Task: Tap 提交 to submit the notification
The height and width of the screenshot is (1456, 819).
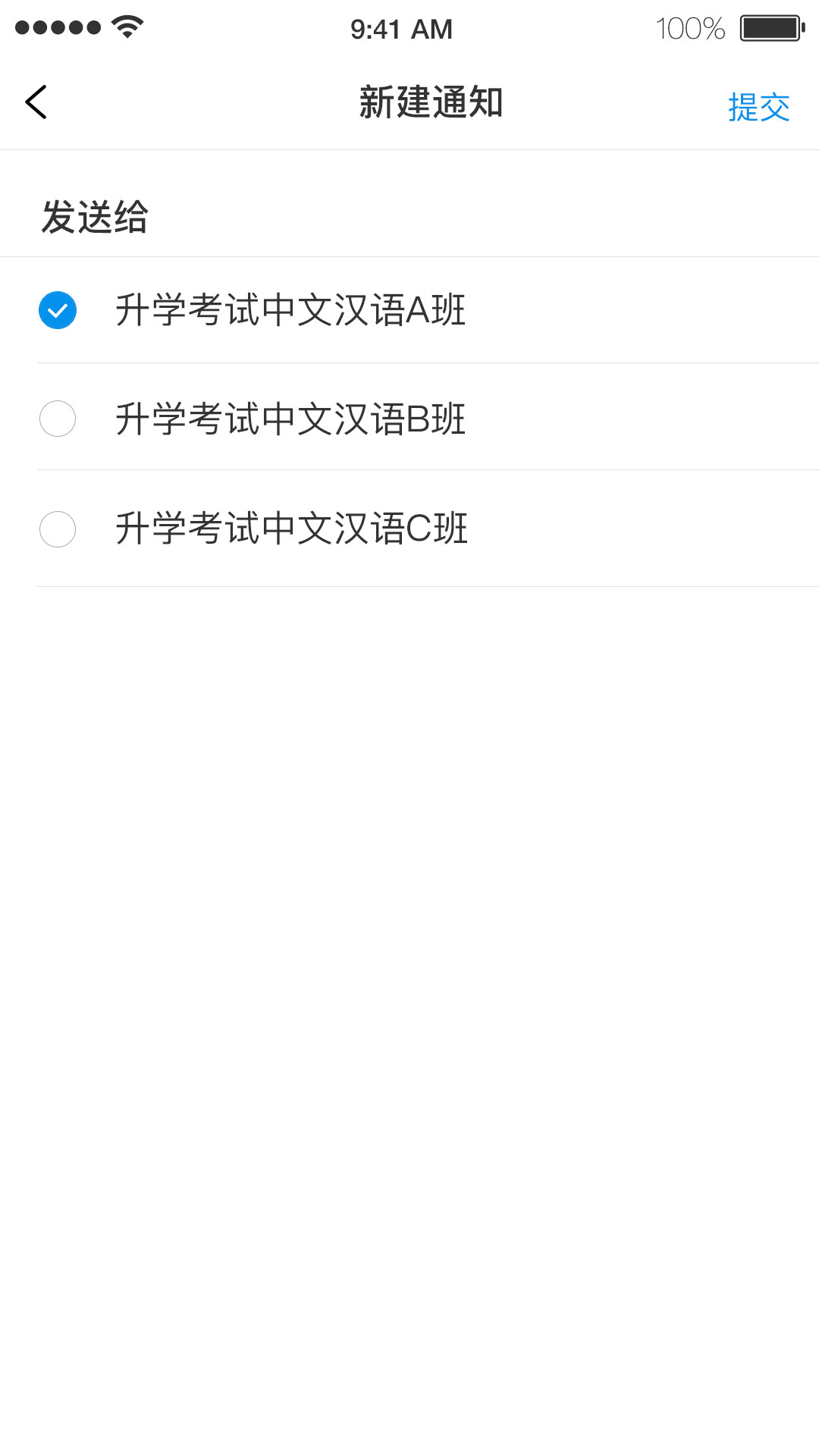Action: click(759, 107)
